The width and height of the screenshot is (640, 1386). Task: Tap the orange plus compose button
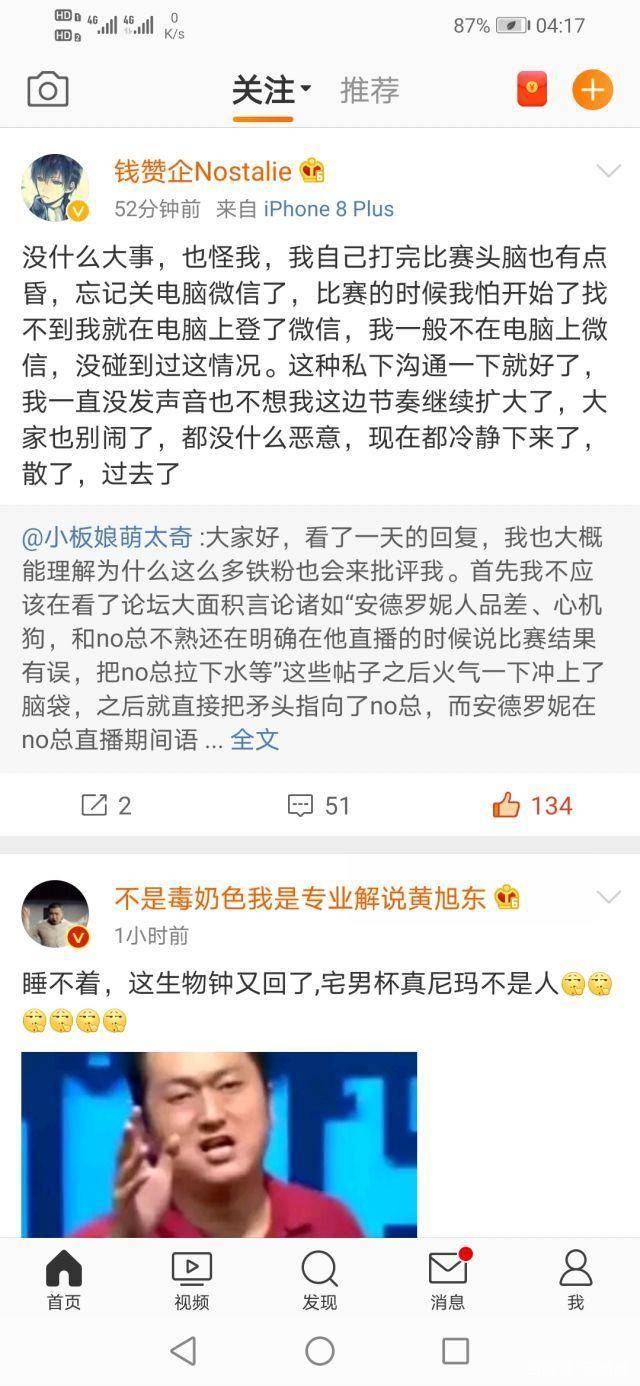pos(592,90)
